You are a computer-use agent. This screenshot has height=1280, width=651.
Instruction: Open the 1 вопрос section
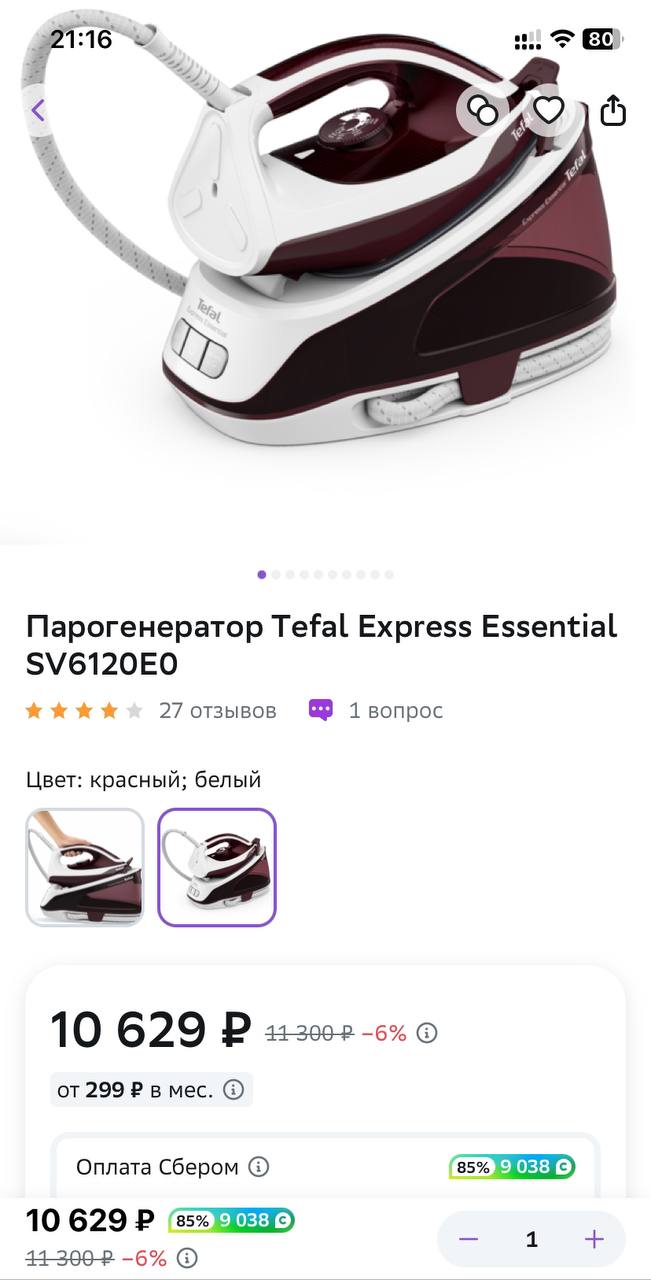(x=395, y=711)
